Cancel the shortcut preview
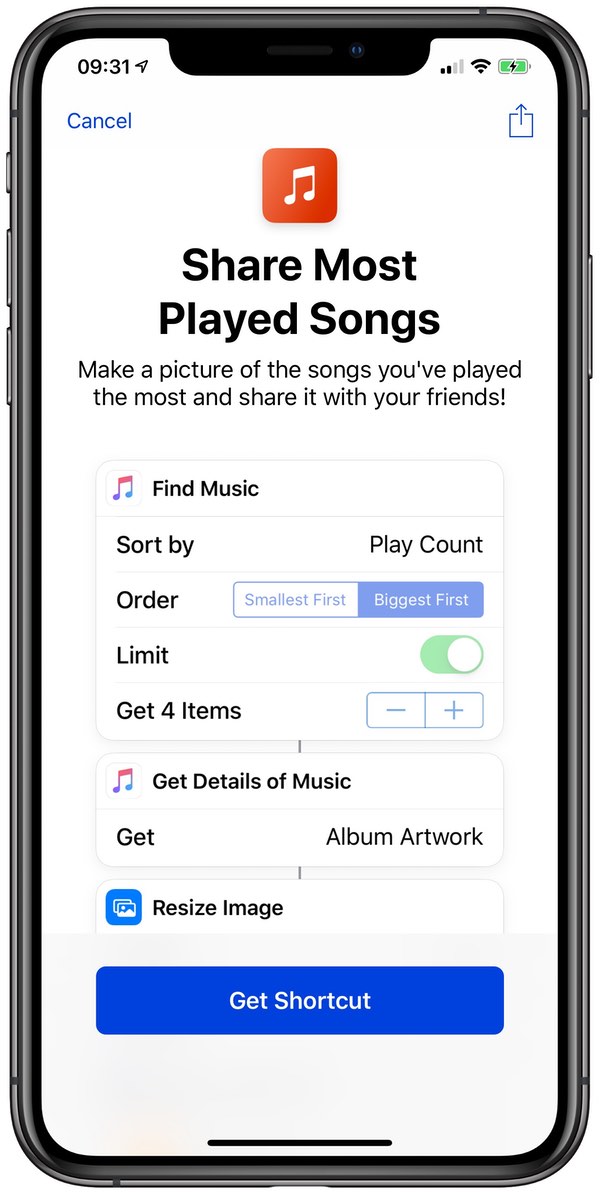 99,121
